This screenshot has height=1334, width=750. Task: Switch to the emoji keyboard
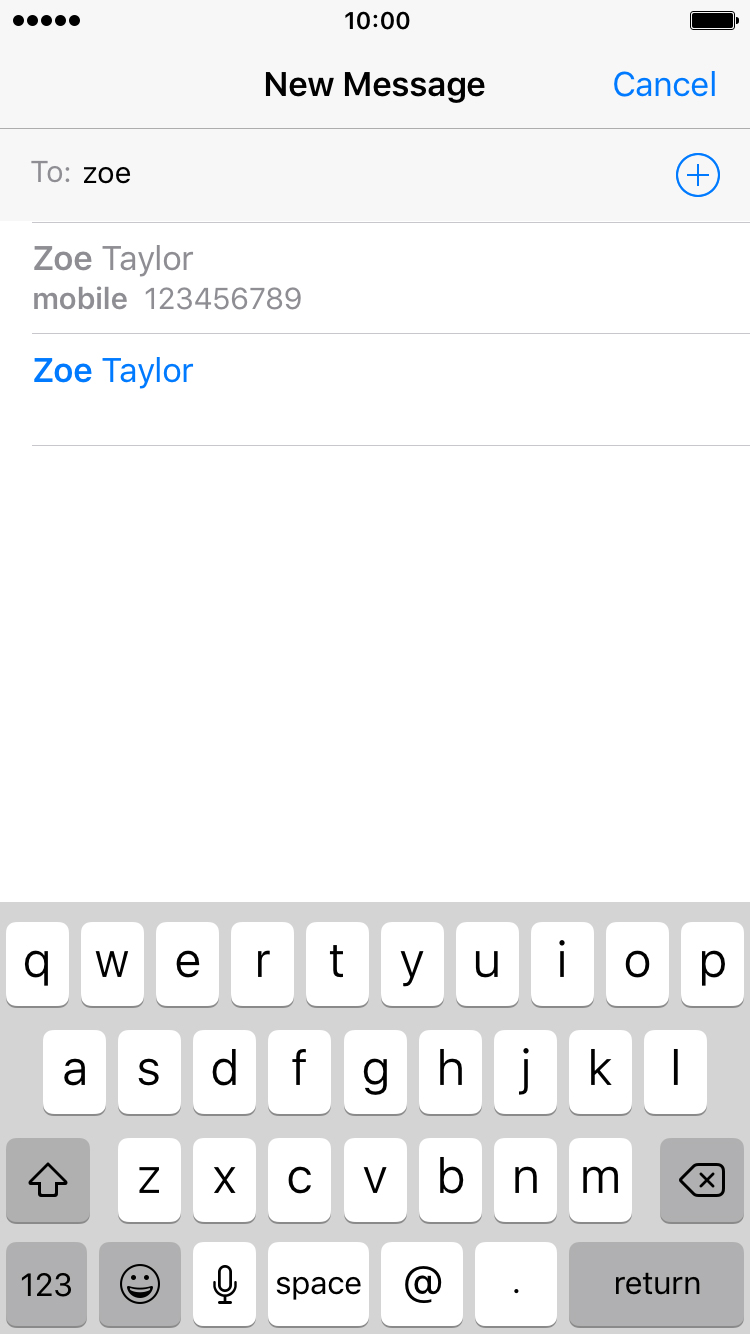[x=140, y=1284]
